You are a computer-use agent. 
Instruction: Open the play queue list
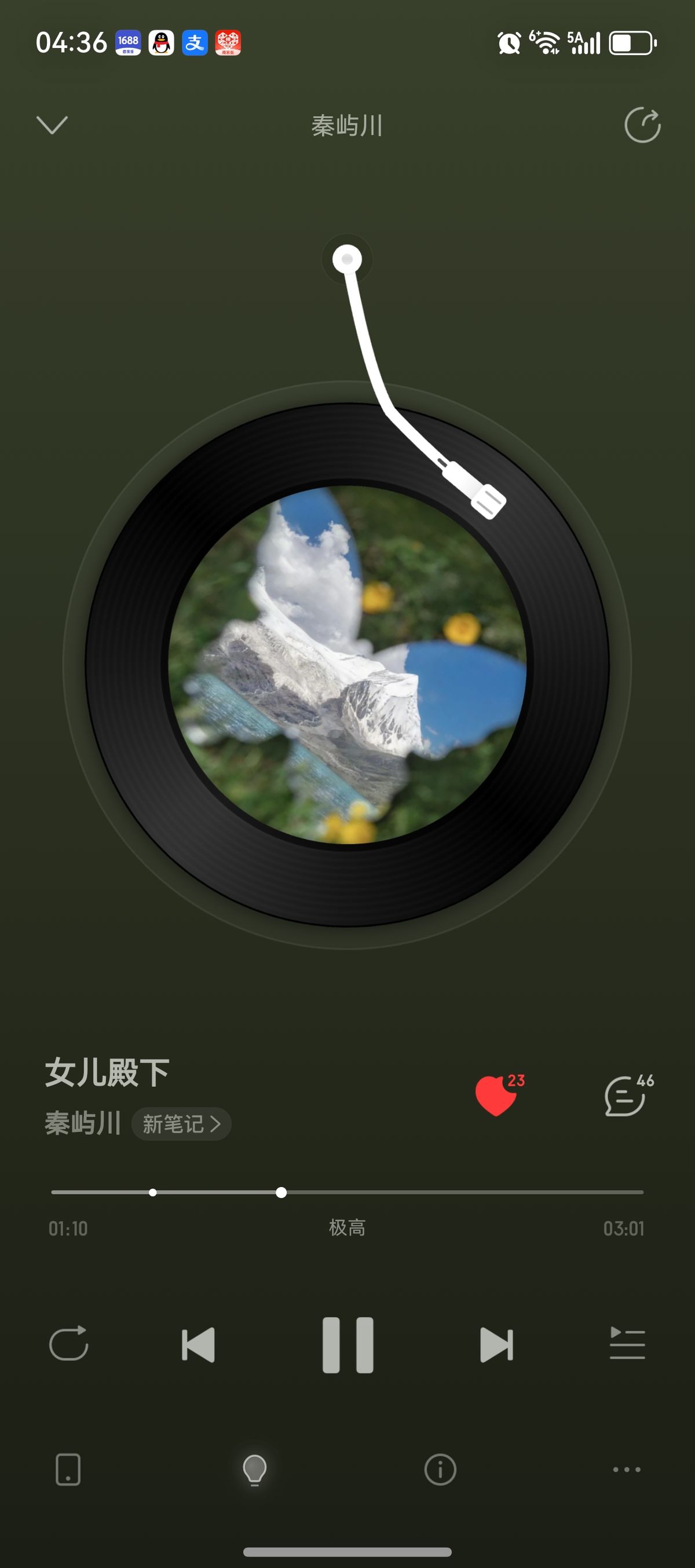(x=627, y=1343)
